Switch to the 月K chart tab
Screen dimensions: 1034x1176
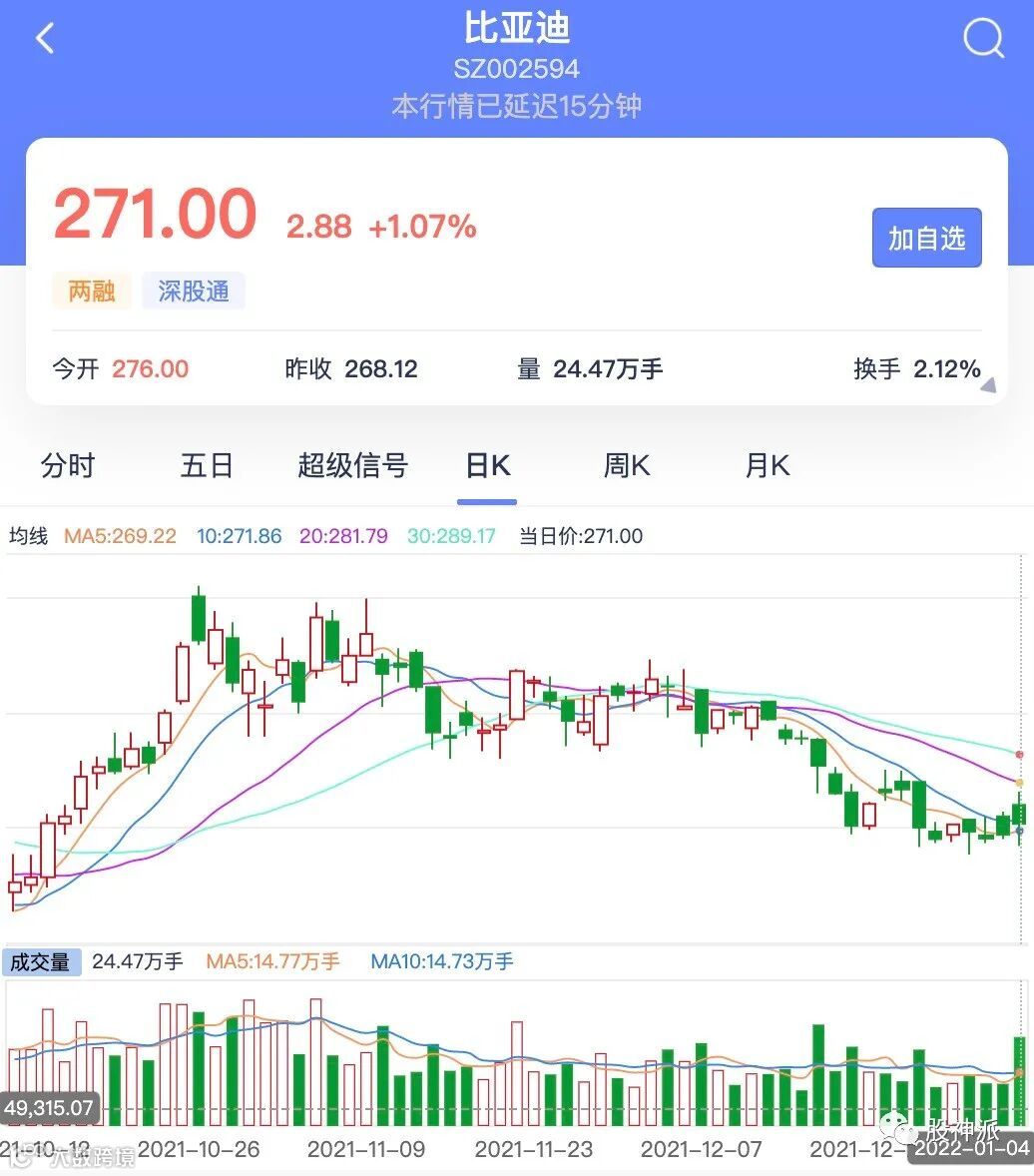[x=767, y=466]
